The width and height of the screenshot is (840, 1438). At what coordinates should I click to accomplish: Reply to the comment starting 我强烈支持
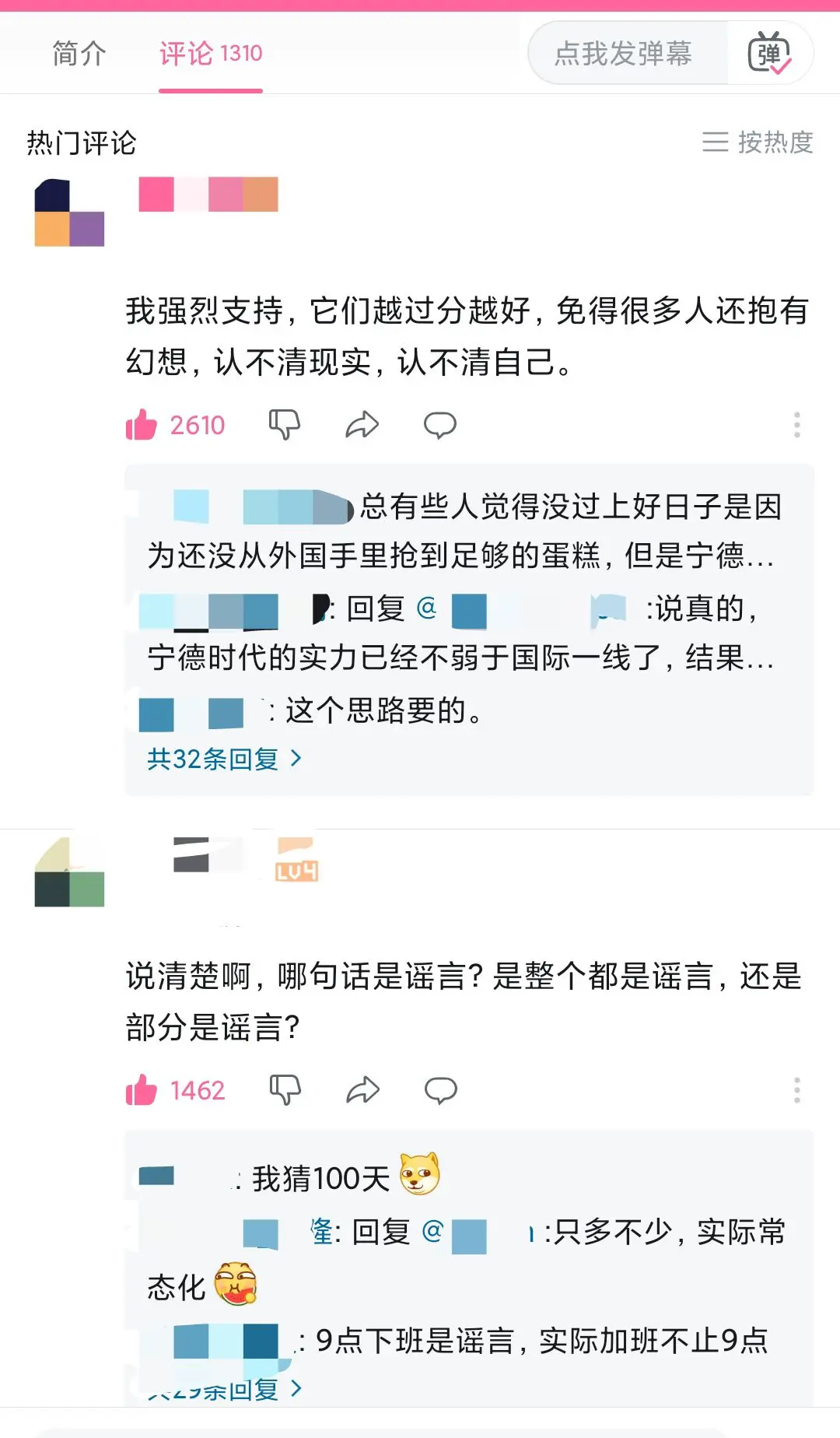click(440, 425)
